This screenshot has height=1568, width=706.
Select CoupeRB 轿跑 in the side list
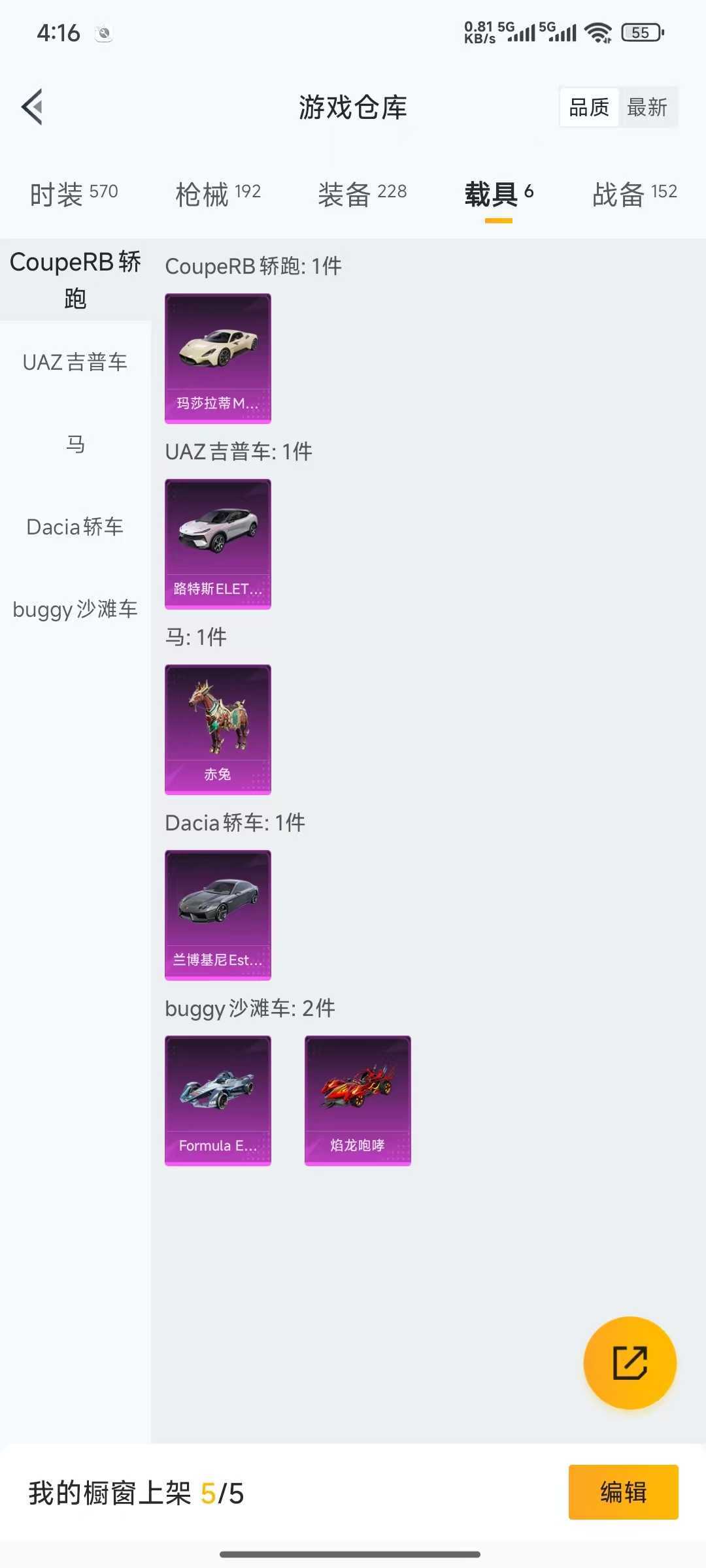[x=75, y=280]
